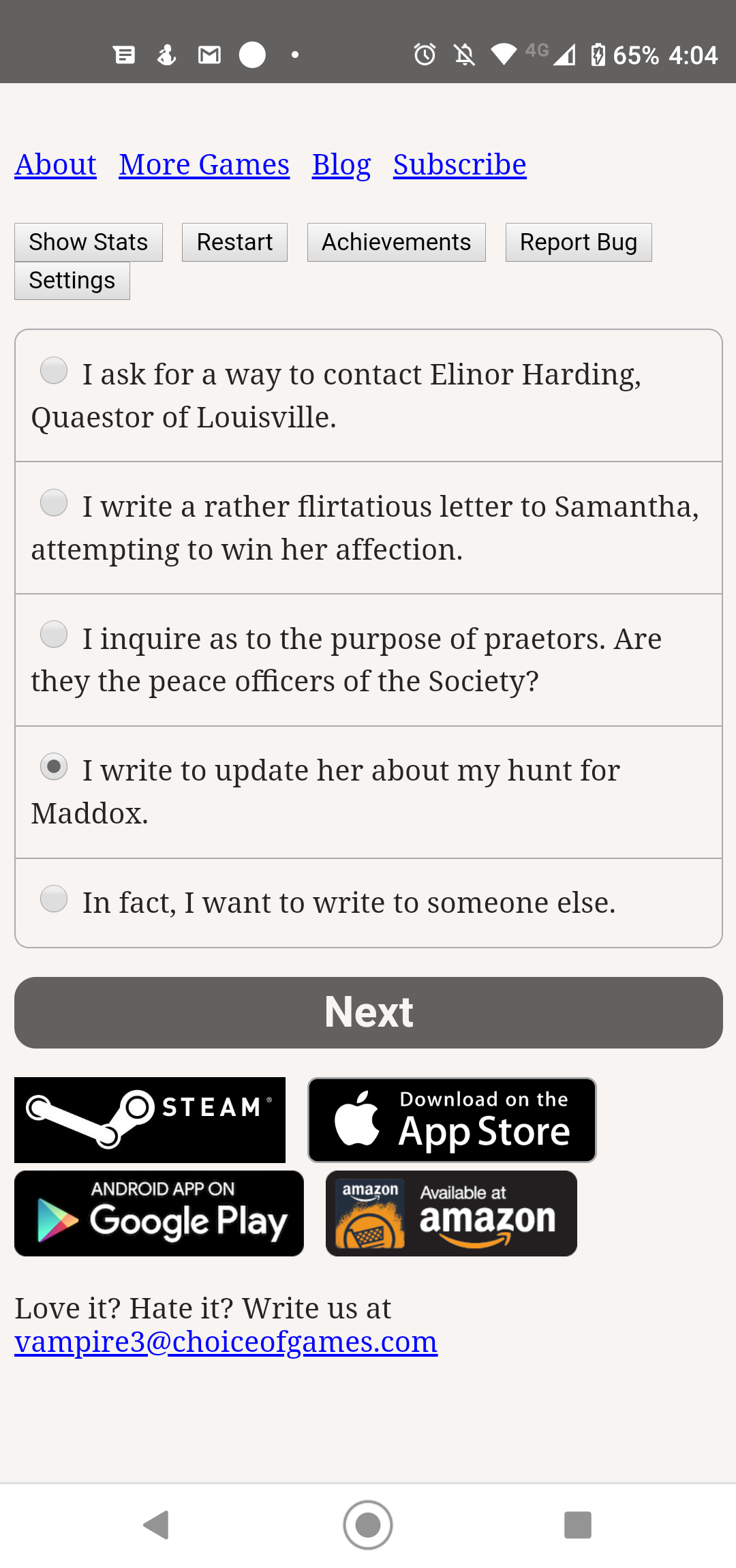Tap the Show Stats button

pos(89,242)
